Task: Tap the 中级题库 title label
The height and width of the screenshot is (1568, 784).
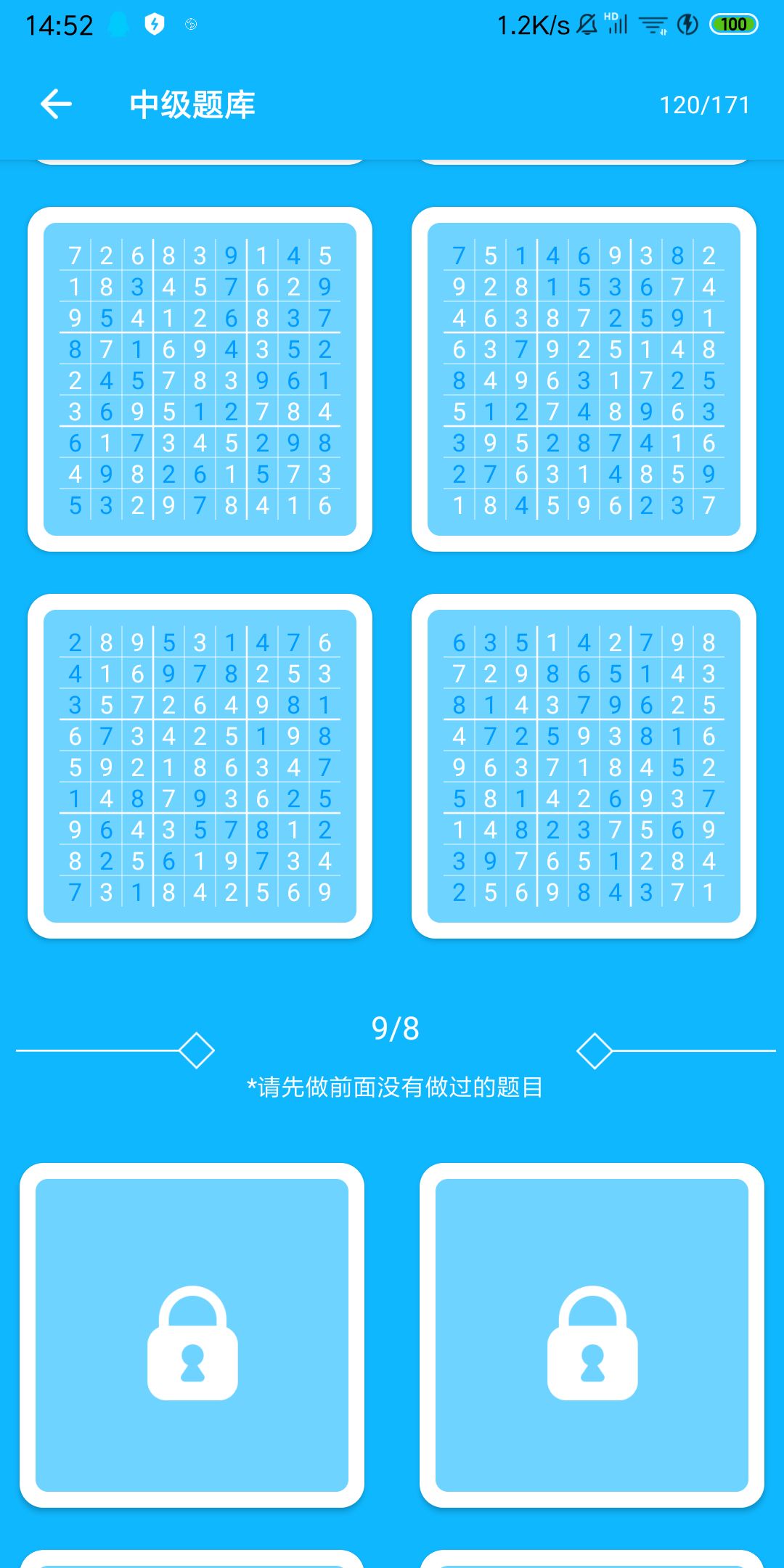Action: [192, 104]
